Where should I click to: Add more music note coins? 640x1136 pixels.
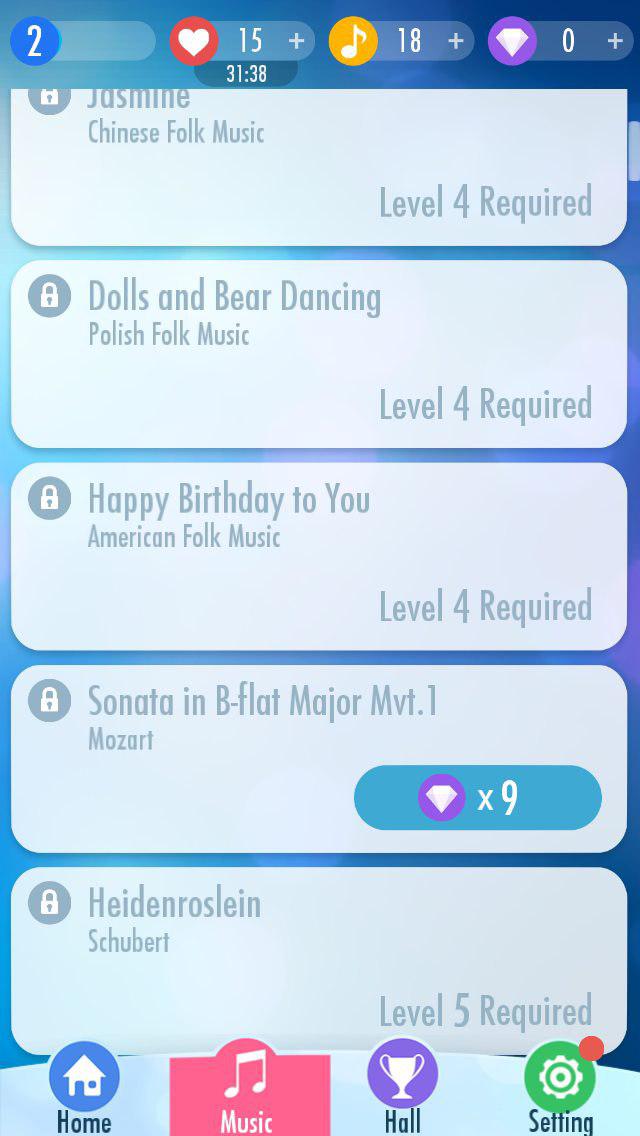click(455, 41)
